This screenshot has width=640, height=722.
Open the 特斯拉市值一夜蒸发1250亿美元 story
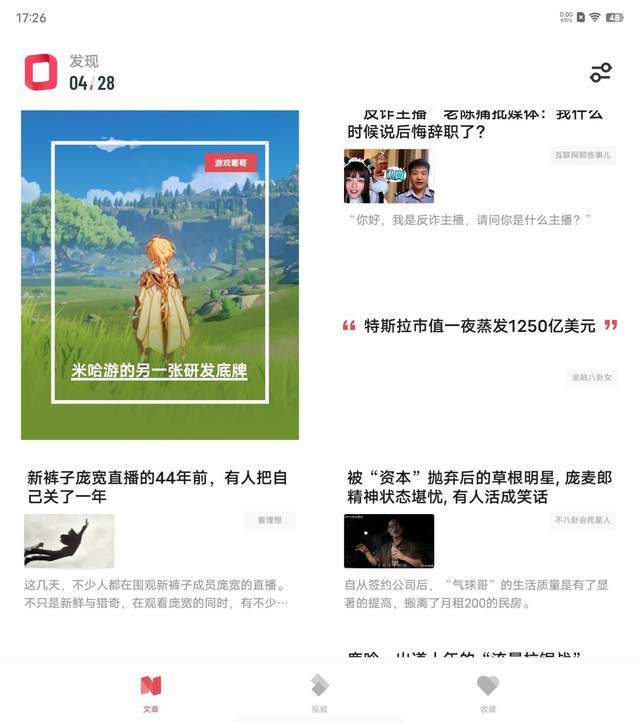click(478, 326)
